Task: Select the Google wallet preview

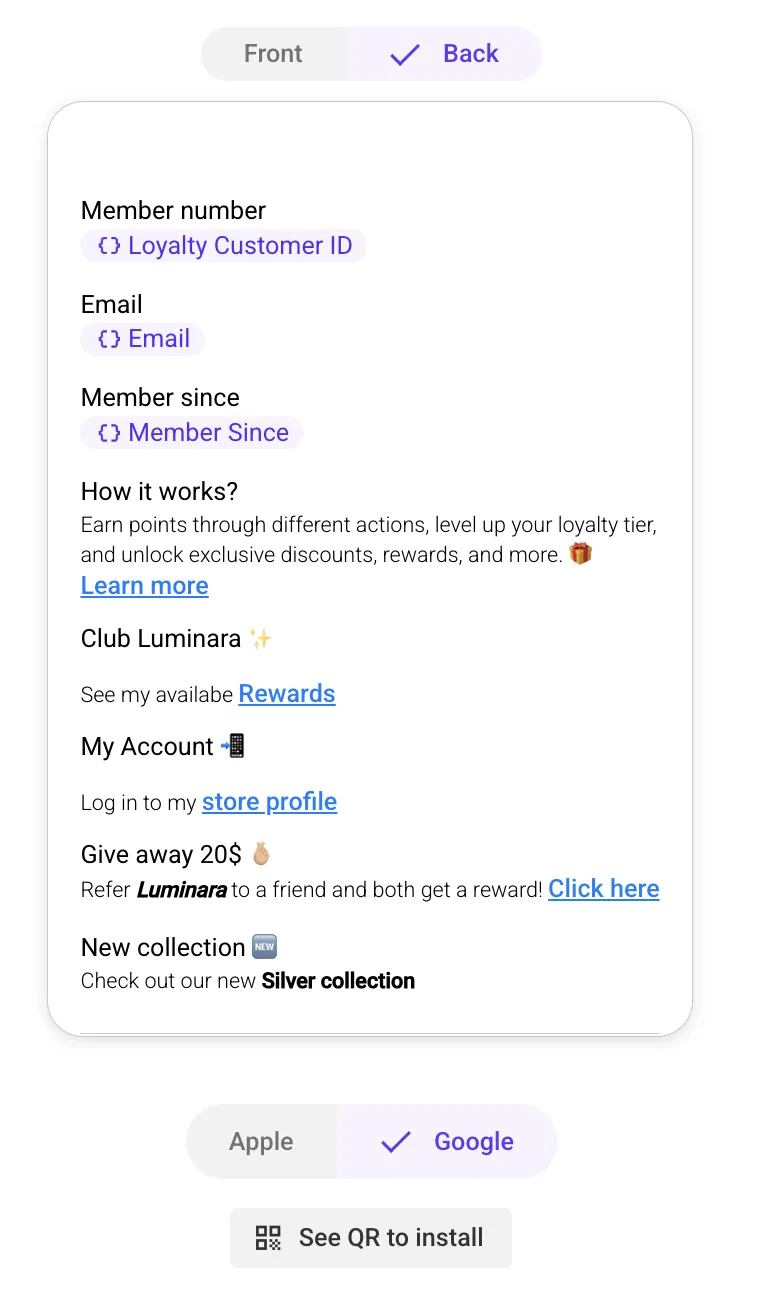Action: 448,1142
